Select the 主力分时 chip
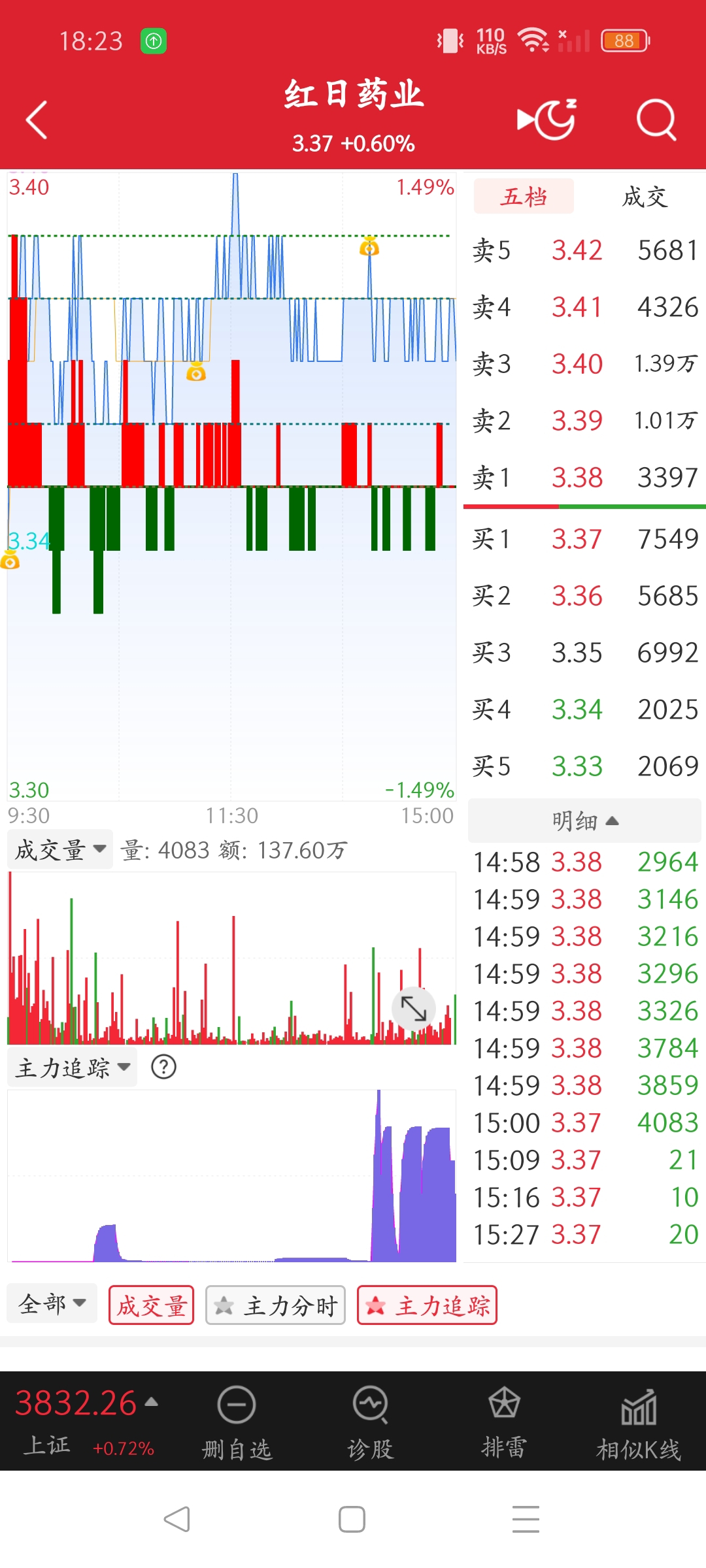The width and height of the screenshot is (706, 1568). pos(275,1305)
